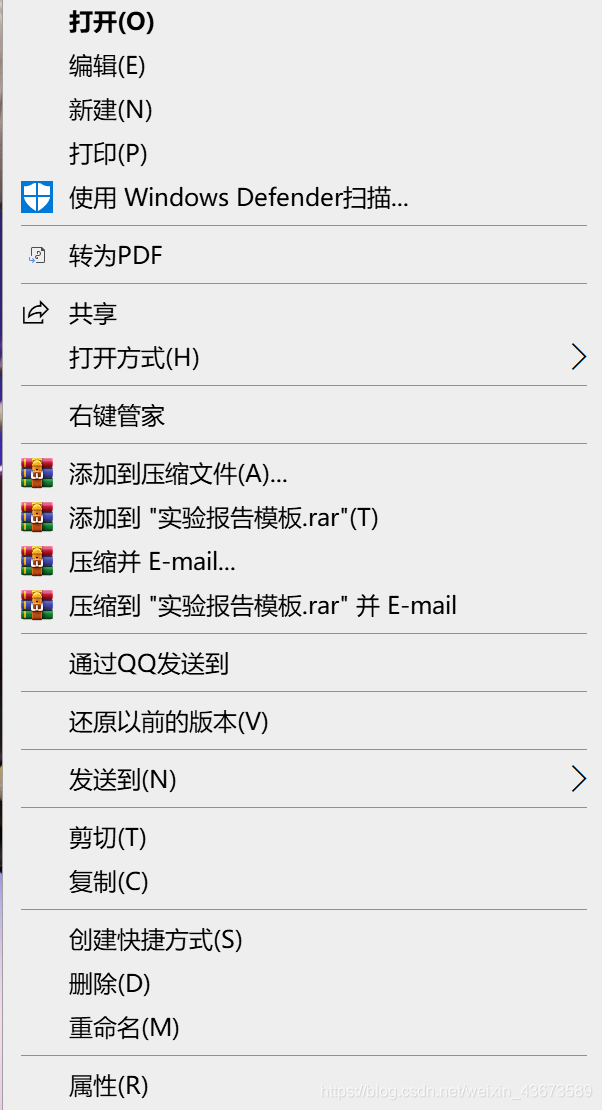This screenshot has height=1110, width=602.
Task: Select 还原以前的版本(V)
Action: pyautogui.click(x=168, y=721)
